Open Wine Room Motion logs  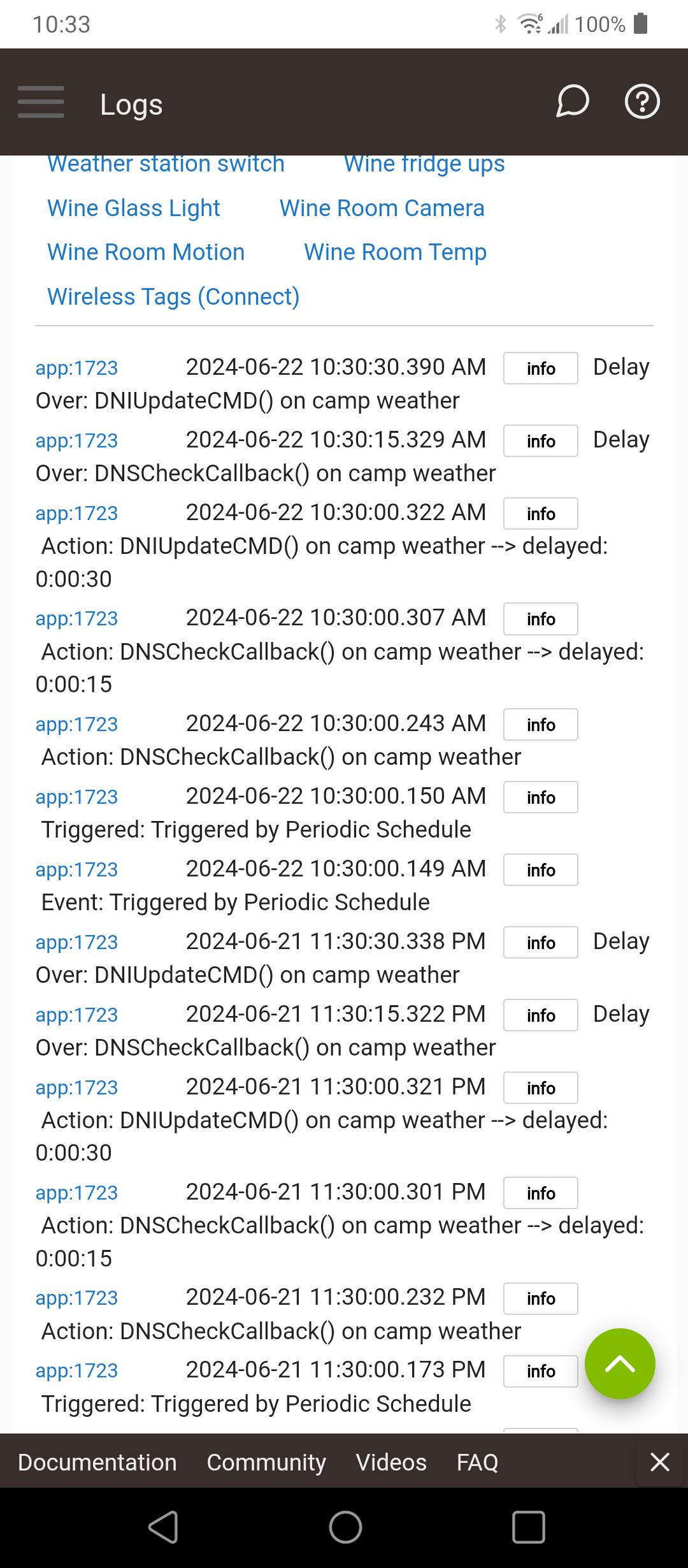click(146, 252)
